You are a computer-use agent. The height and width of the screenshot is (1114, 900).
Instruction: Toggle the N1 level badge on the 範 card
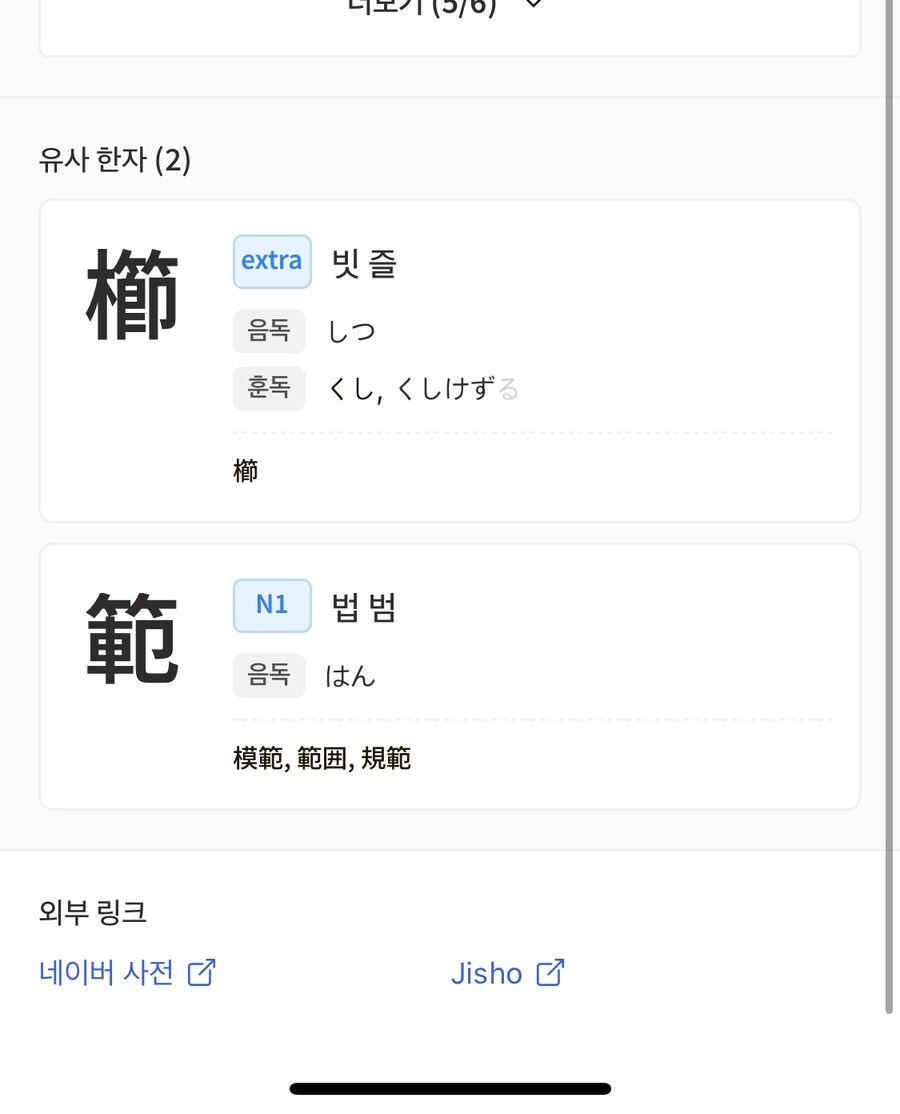[x=271, y=605]
